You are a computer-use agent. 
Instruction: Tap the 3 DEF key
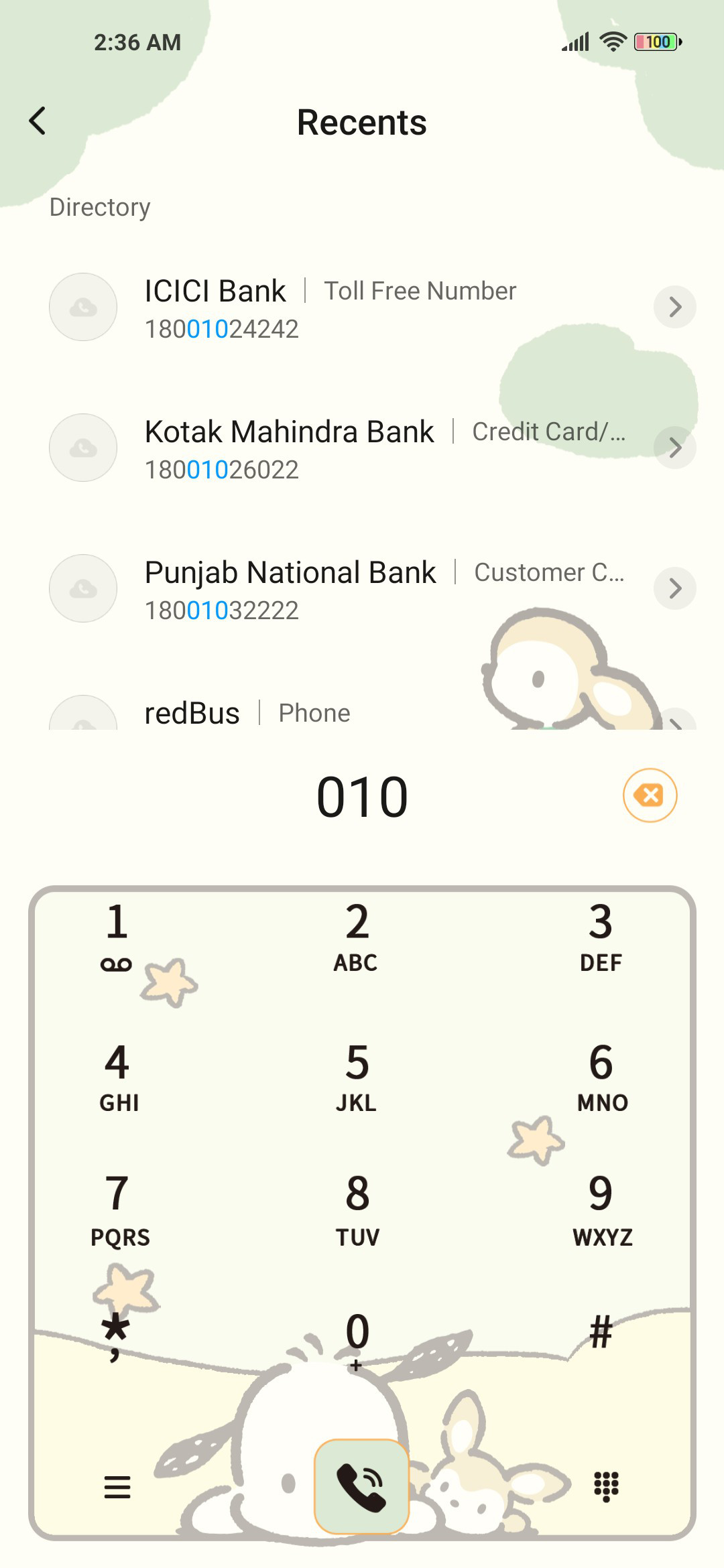(601, 936)
